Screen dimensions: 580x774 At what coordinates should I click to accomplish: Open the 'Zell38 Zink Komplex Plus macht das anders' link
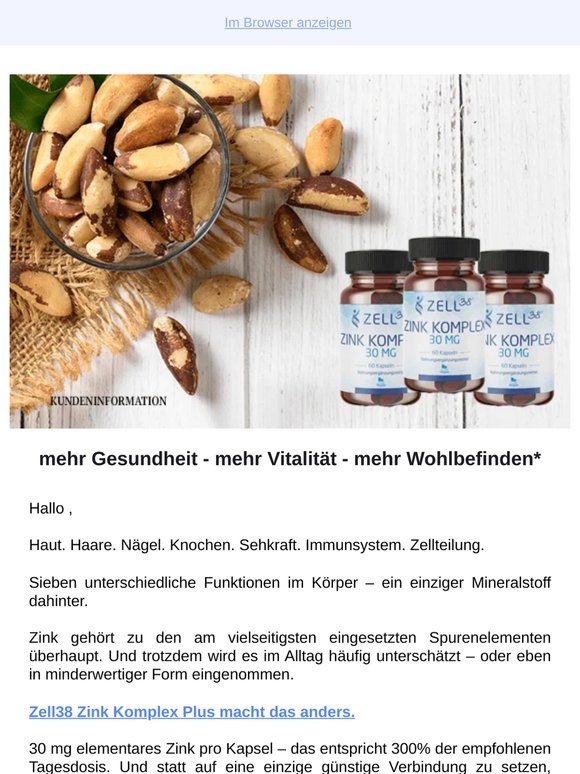click(192, 712)
